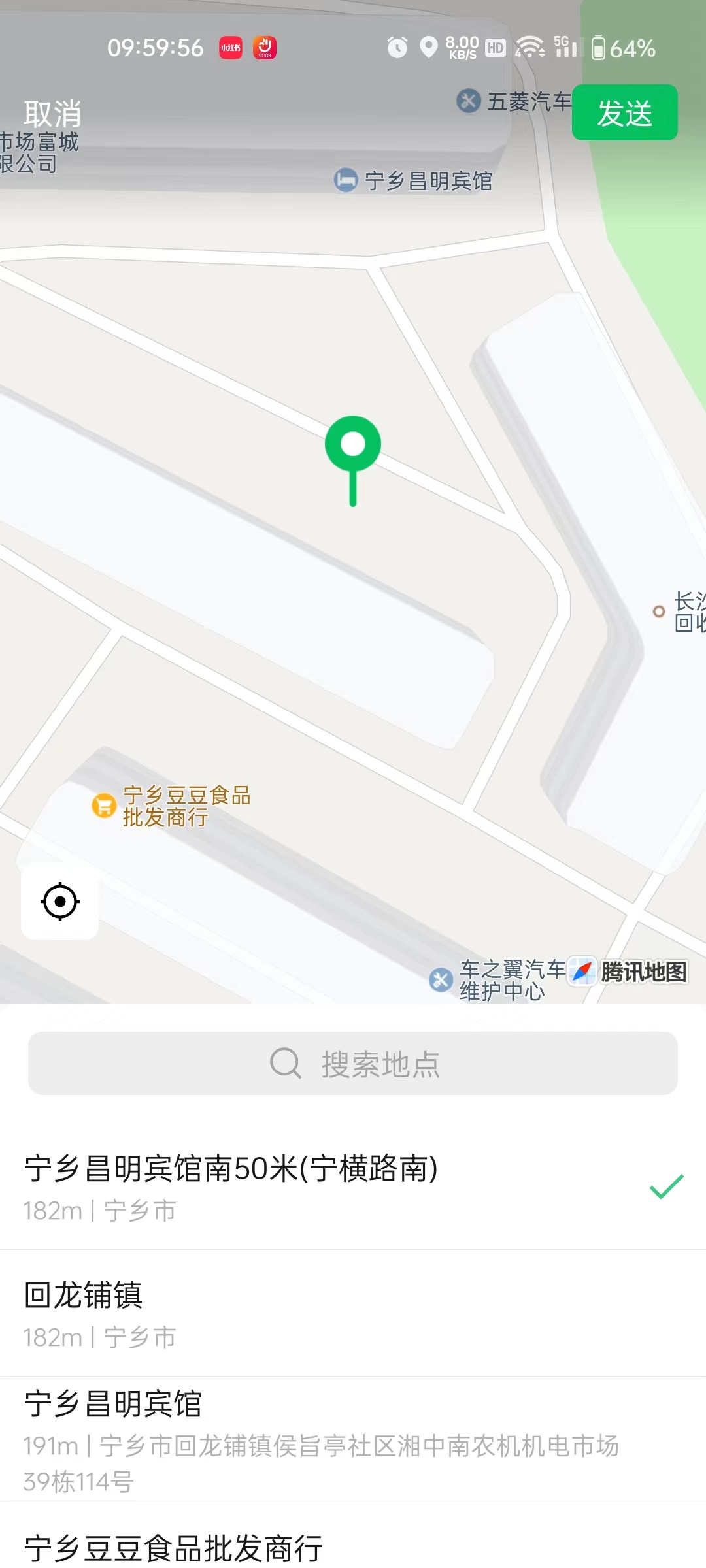Image resolution: width=706 pixels, height=1568 pixels.
Task: Recenter map on my current location
Action: (x=60, y=902)
